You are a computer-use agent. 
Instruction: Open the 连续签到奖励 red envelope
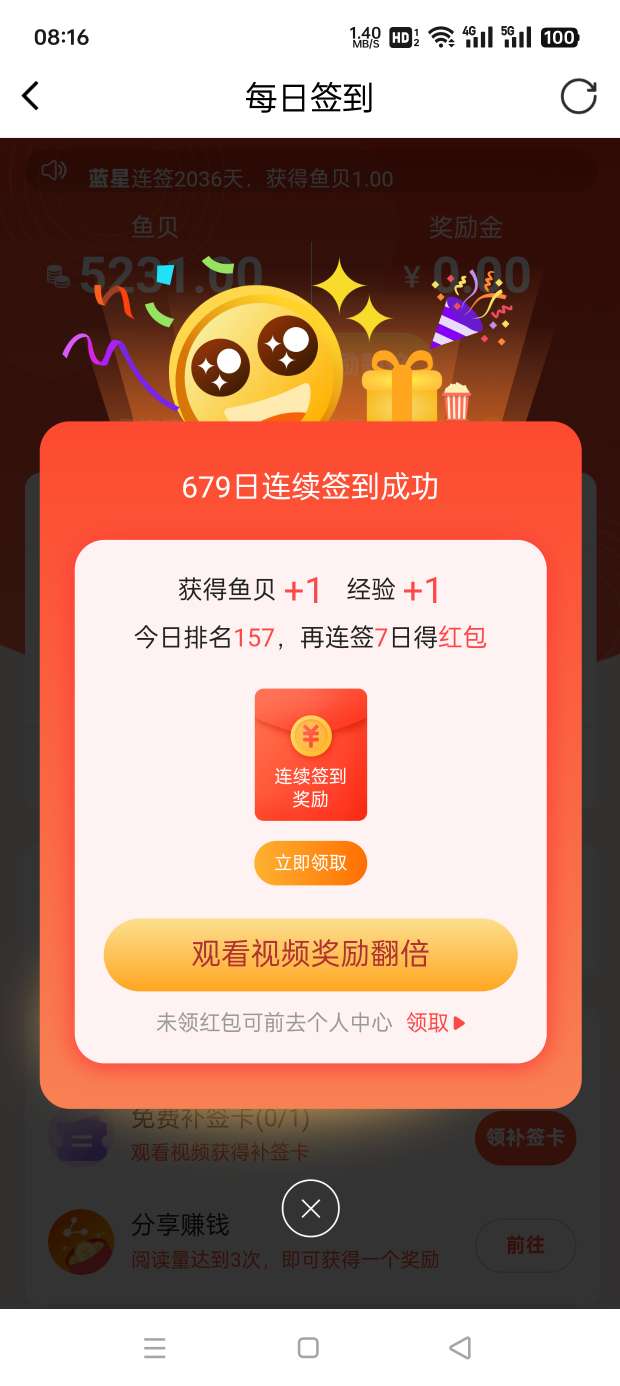(x=310, y=754)
